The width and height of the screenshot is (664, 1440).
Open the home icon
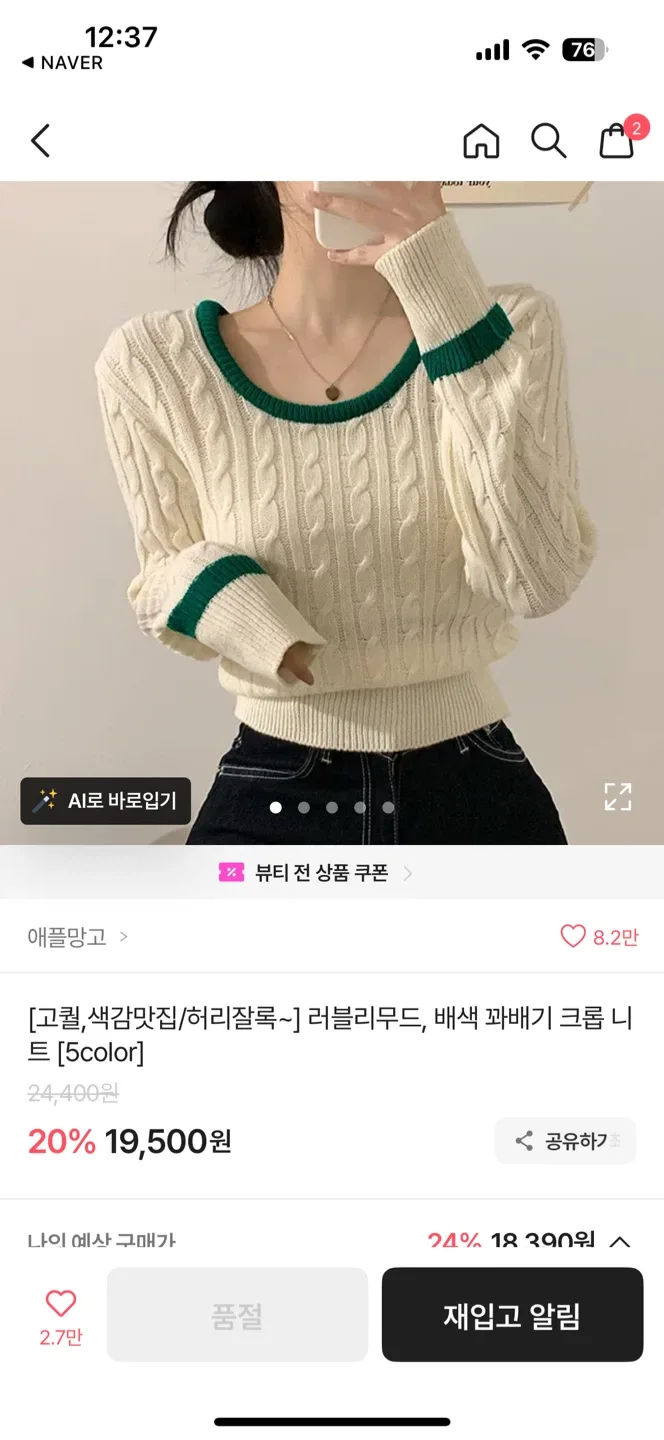click(x=481, y=141)
